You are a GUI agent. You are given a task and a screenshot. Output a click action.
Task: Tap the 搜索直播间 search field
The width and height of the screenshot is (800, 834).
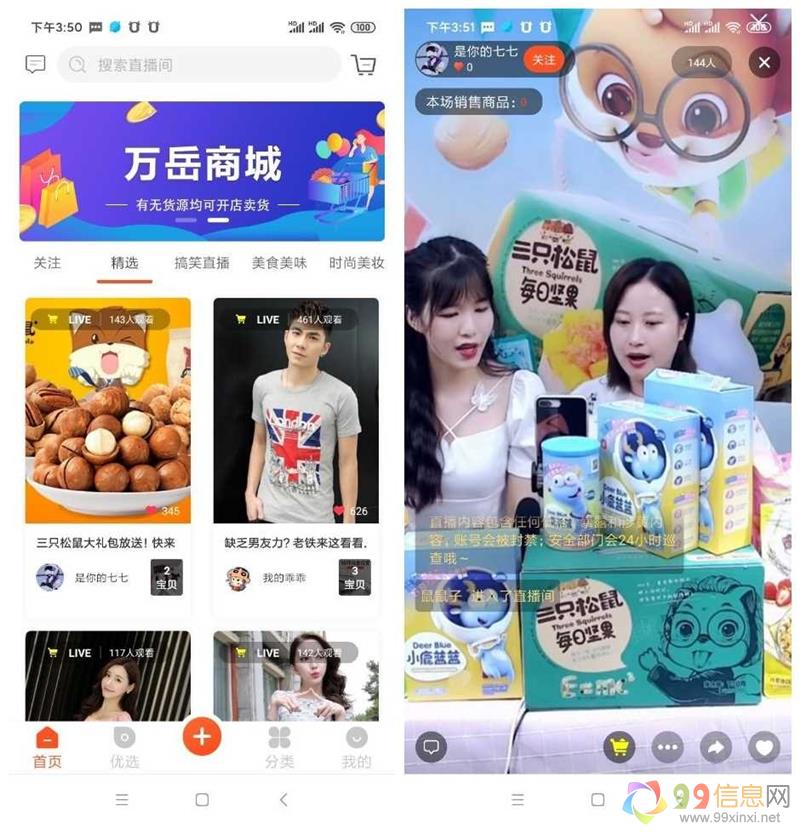click(x=198, y=65)
